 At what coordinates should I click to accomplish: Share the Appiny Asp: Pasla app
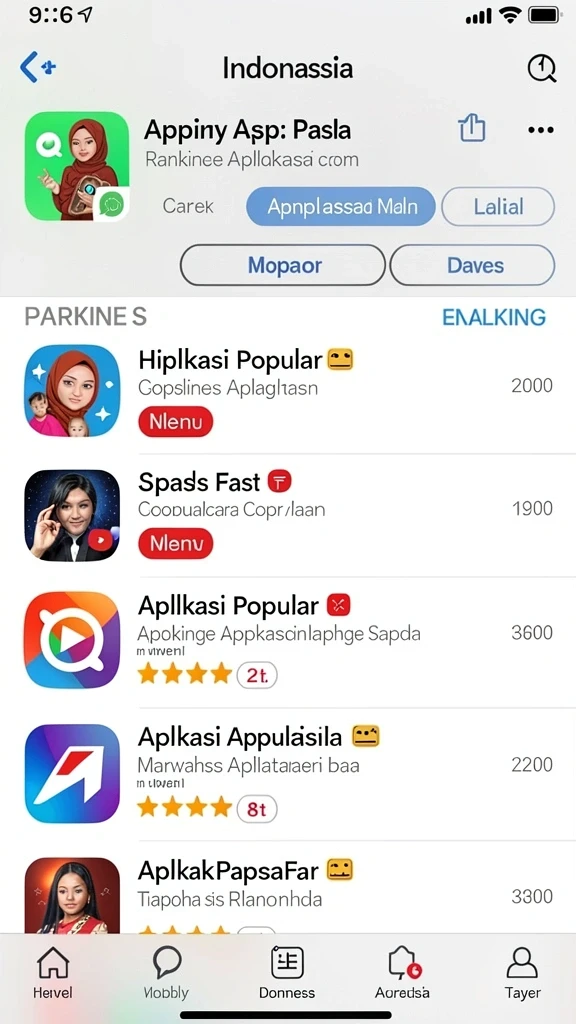(x=472, y=128)
